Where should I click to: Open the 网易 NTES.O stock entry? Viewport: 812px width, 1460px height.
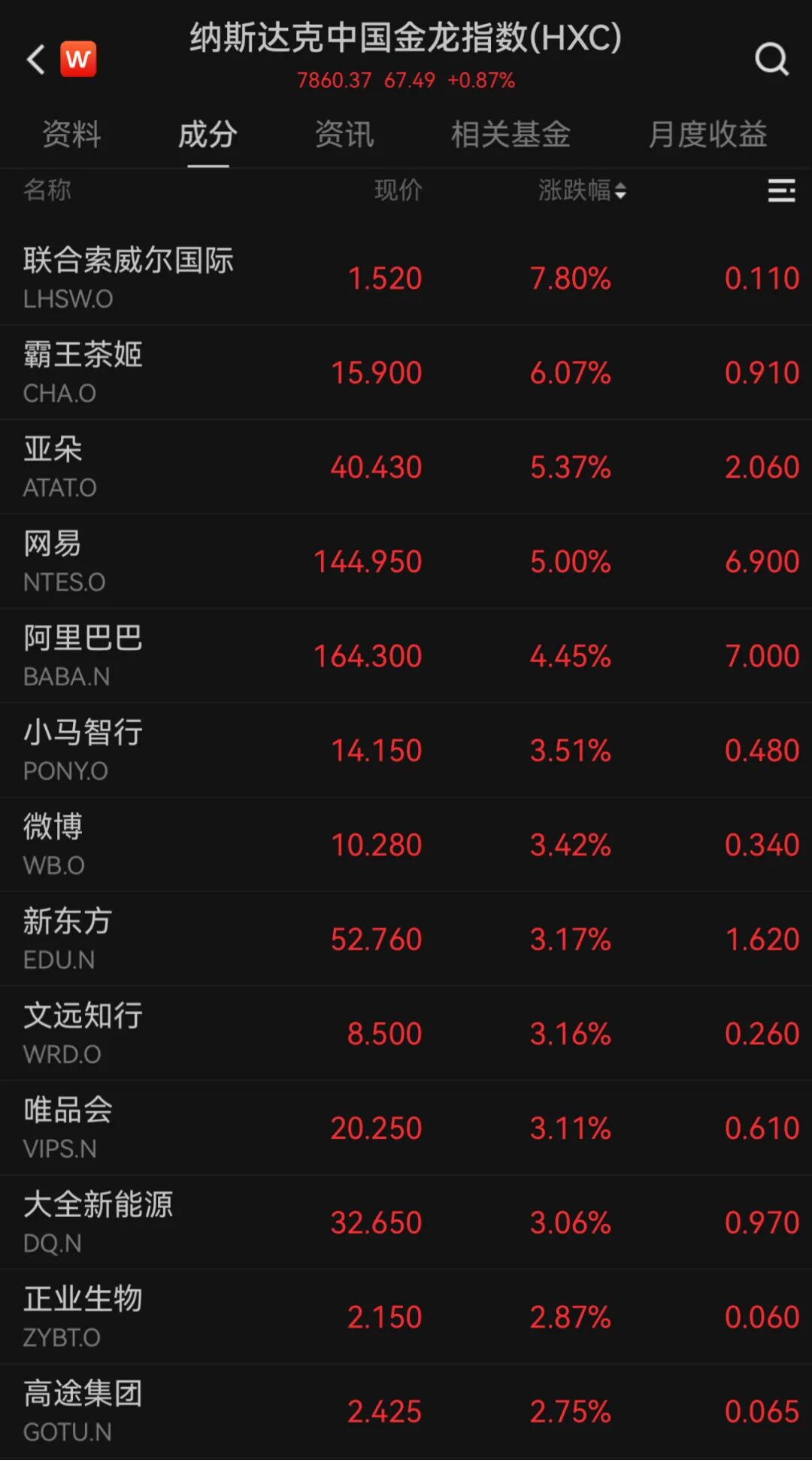tap(406, 560)
